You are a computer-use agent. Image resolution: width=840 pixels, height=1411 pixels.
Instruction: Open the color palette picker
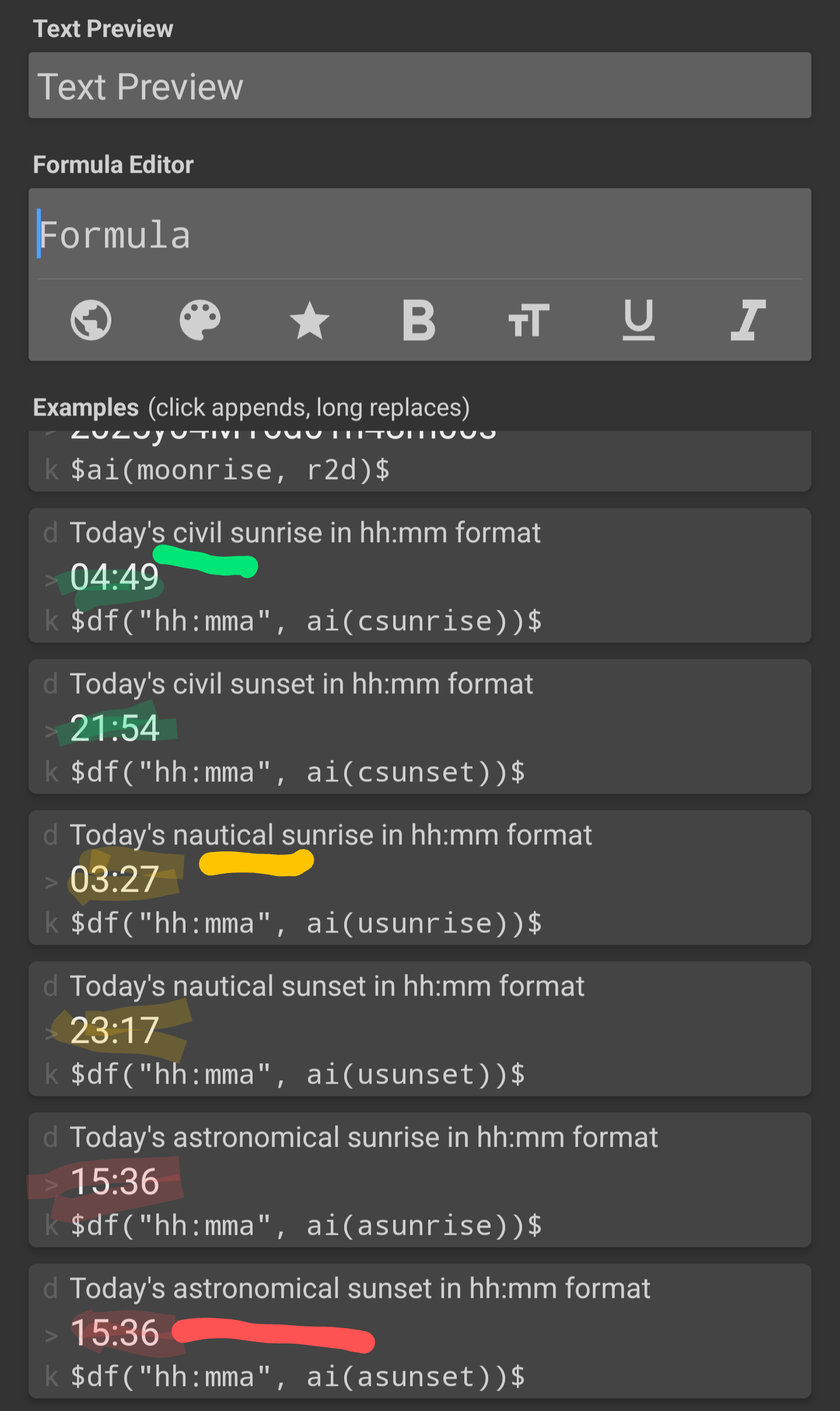click(x=200, y=320)
